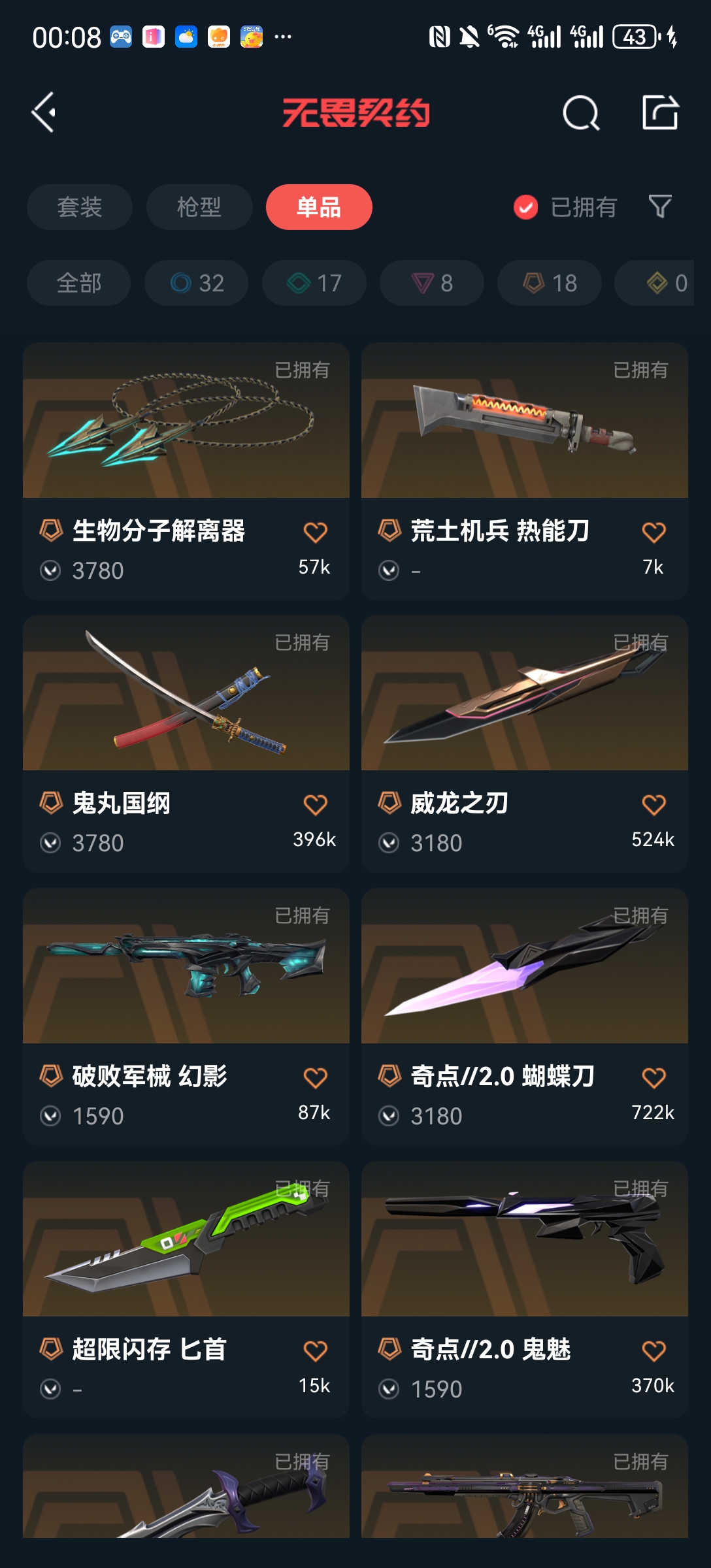This screenshot has height=1568, width=711.
Task: Open the filter funnel icon
Action: pos(660,206)
